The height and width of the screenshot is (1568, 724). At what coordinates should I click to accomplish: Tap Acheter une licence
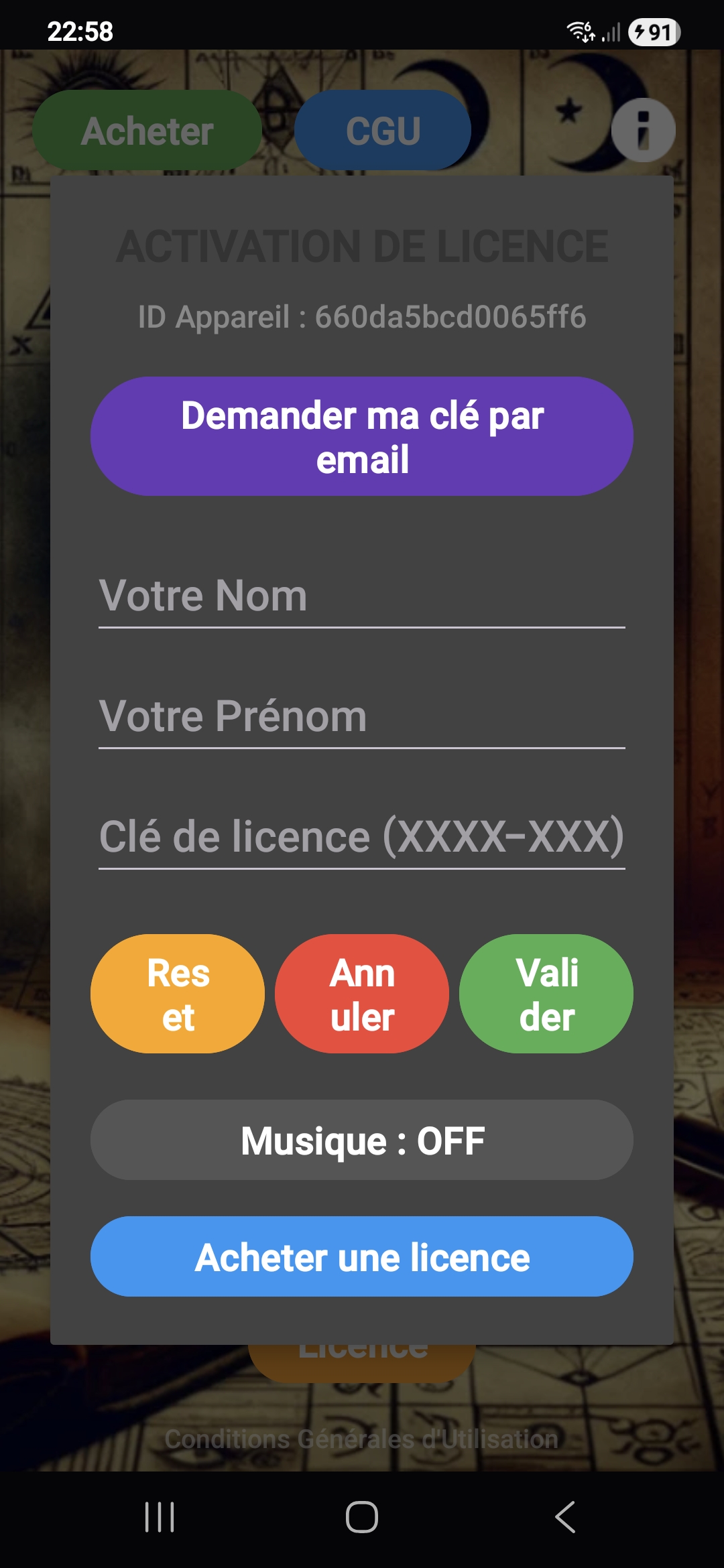[x=362, y=1256]
